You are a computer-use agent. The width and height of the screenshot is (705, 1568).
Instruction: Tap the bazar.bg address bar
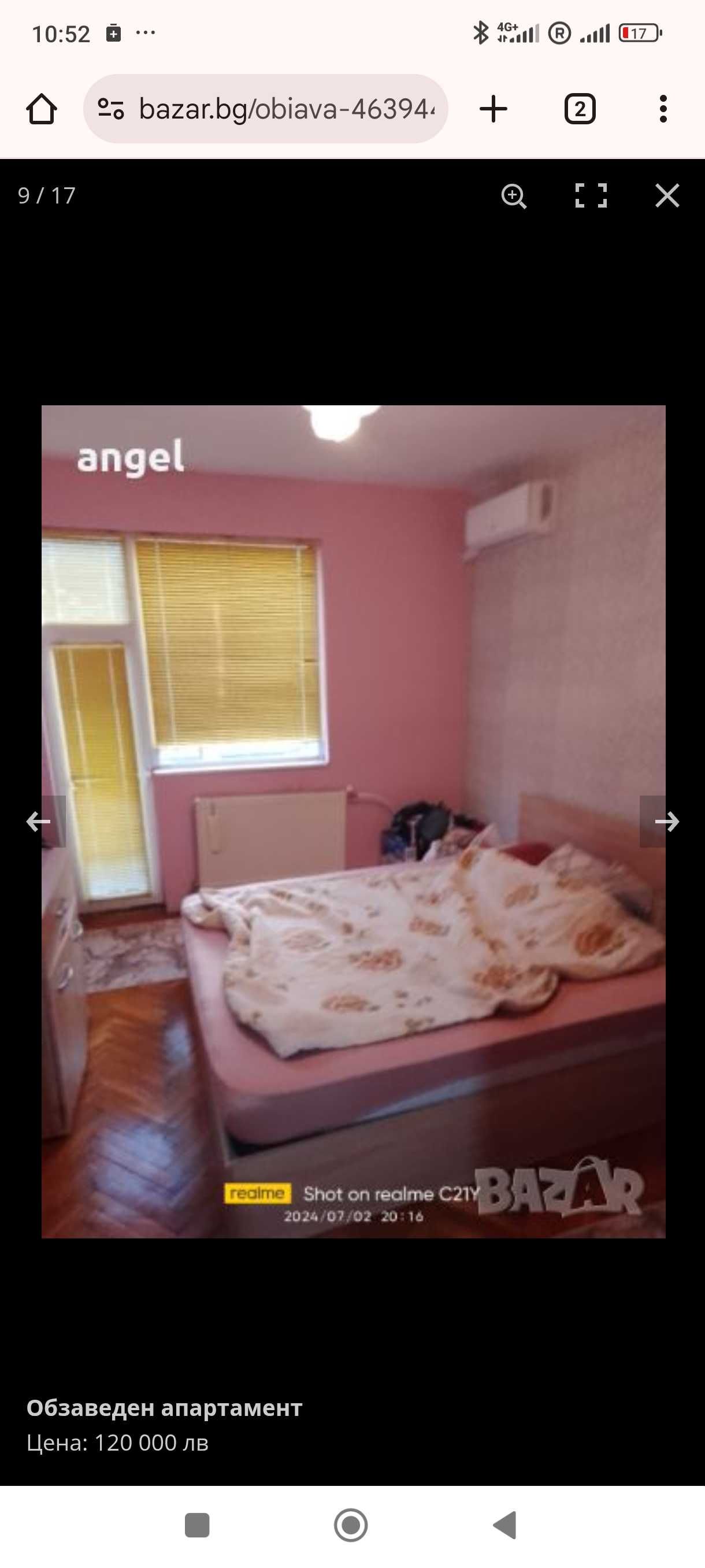pos(286,110)
